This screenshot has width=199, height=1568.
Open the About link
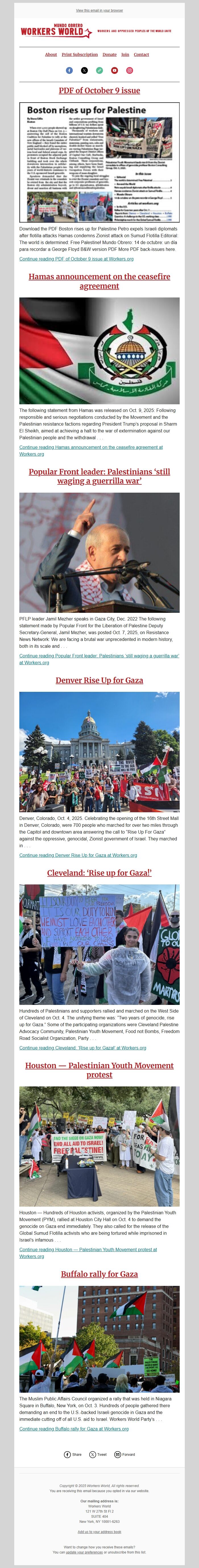[x=51, y=55]
